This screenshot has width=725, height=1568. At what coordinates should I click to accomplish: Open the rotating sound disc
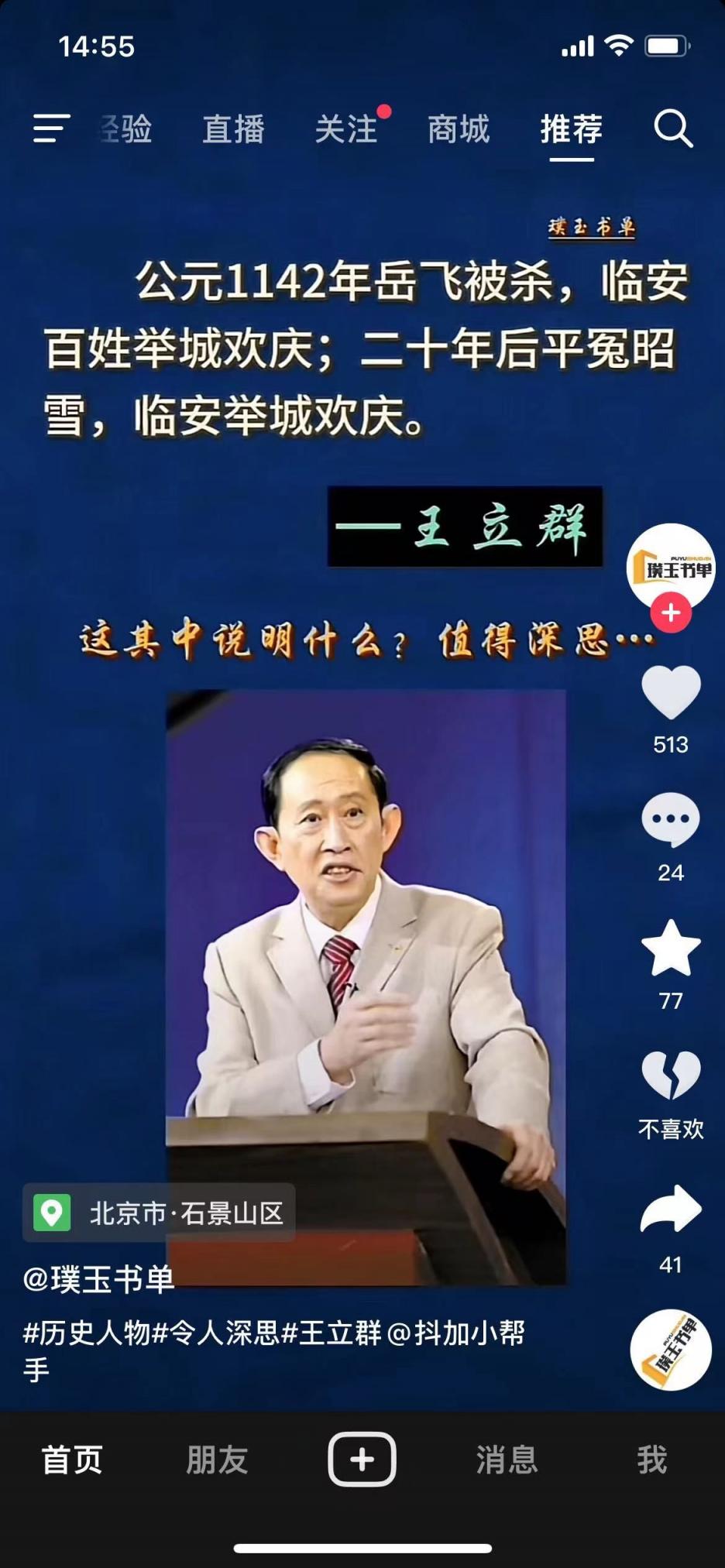[x=671, y=1350]
